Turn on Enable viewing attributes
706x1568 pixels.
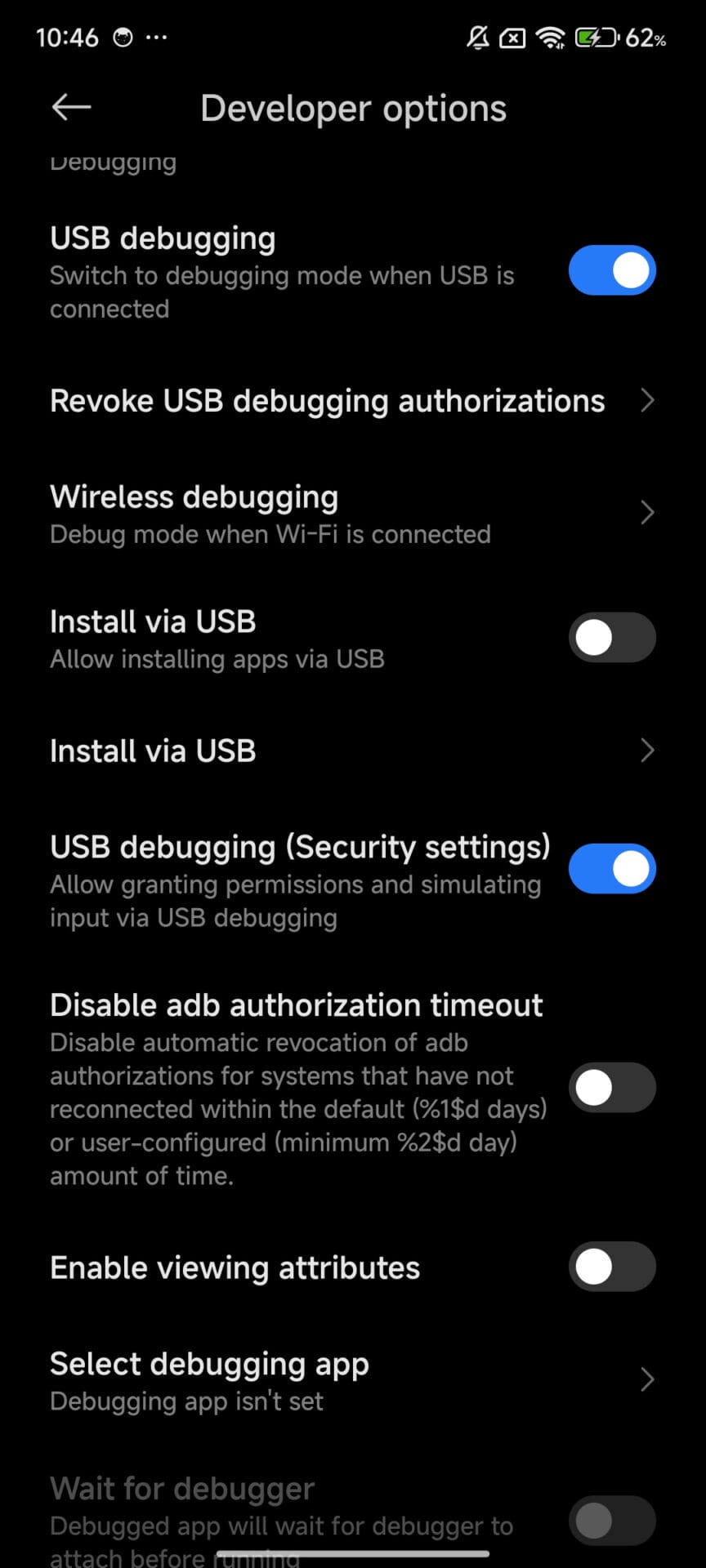tap(612, 1267)
